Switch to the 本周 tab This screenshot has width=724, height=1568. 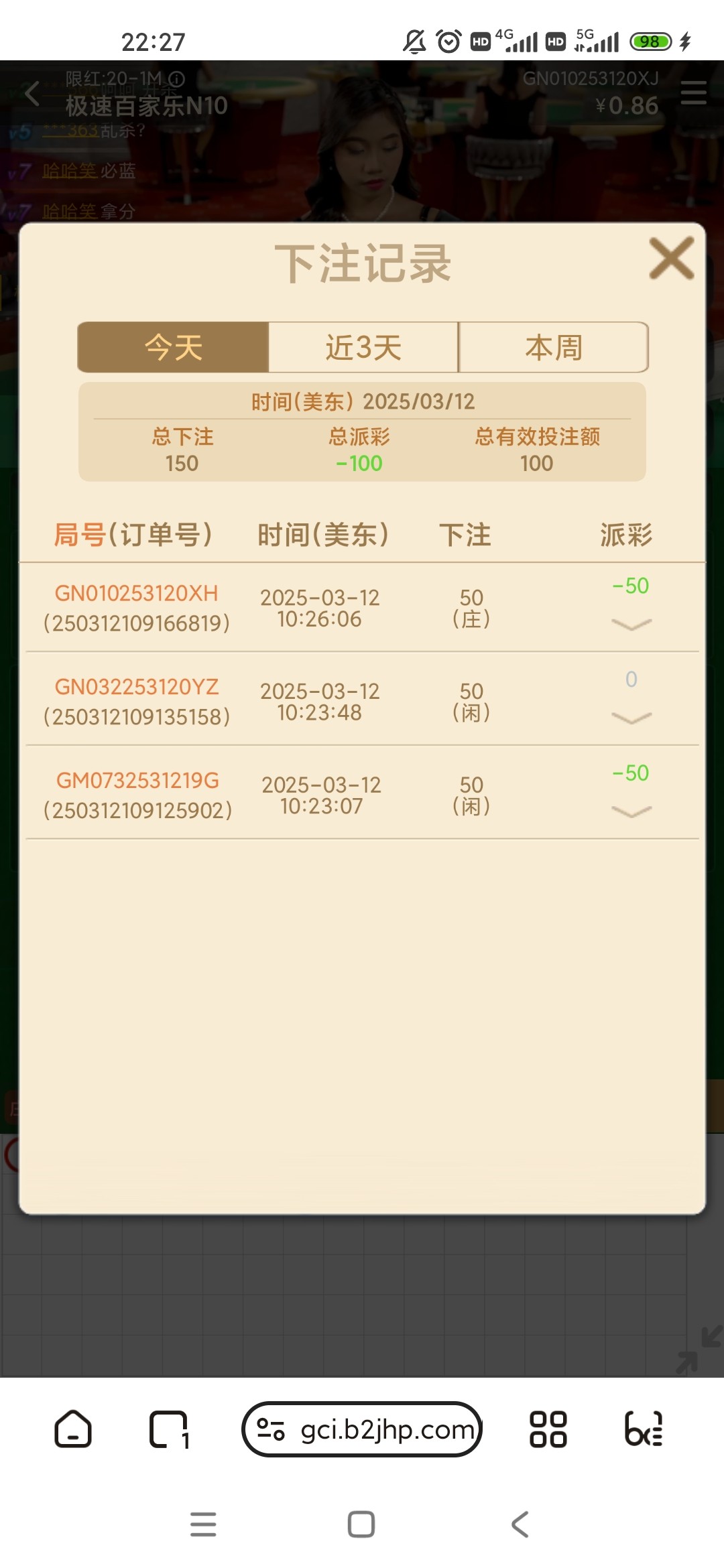(x=554, y=347)
